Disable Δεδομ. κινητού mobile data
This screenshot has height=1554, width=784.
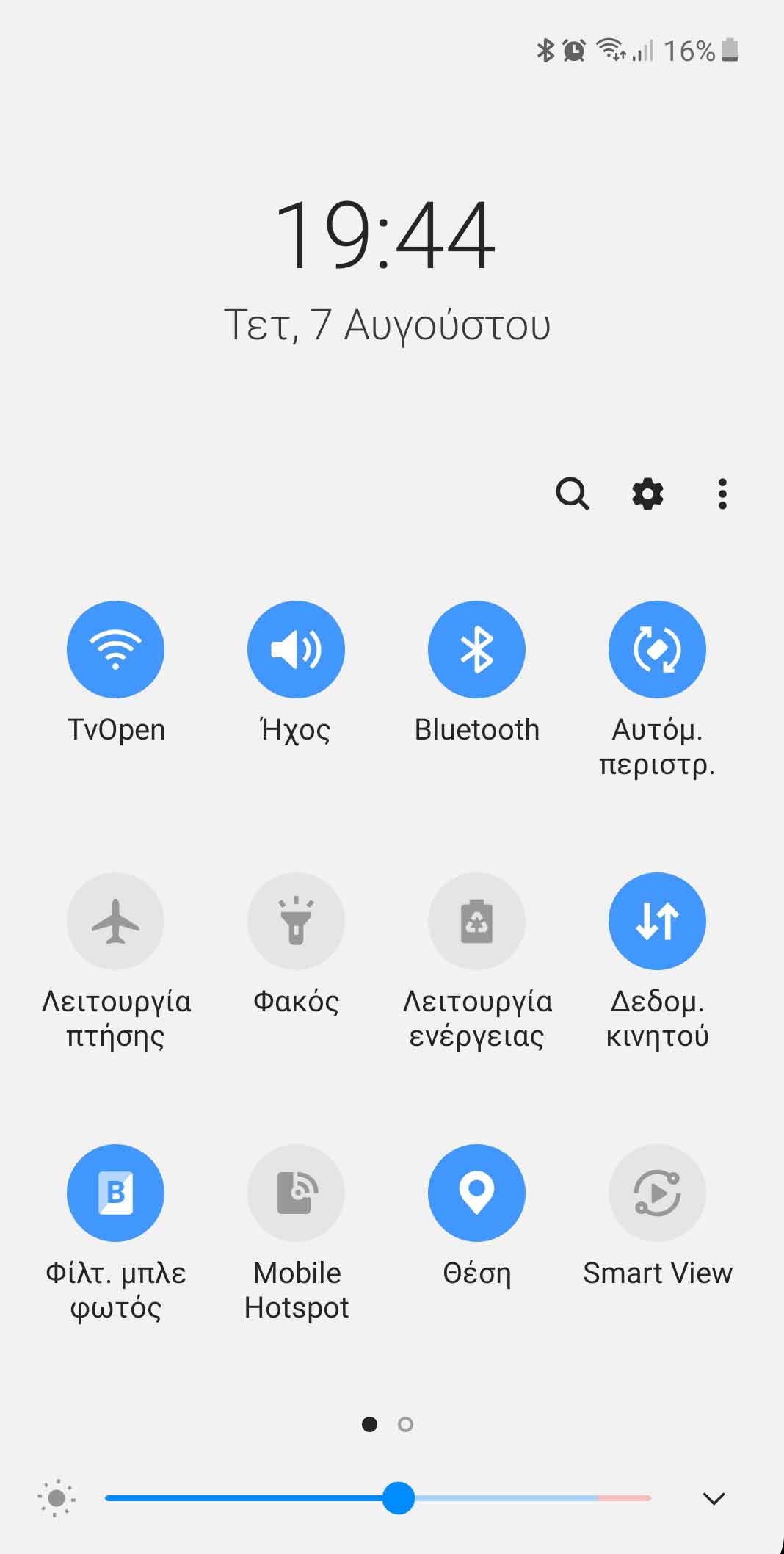click(x=657, y=921)
